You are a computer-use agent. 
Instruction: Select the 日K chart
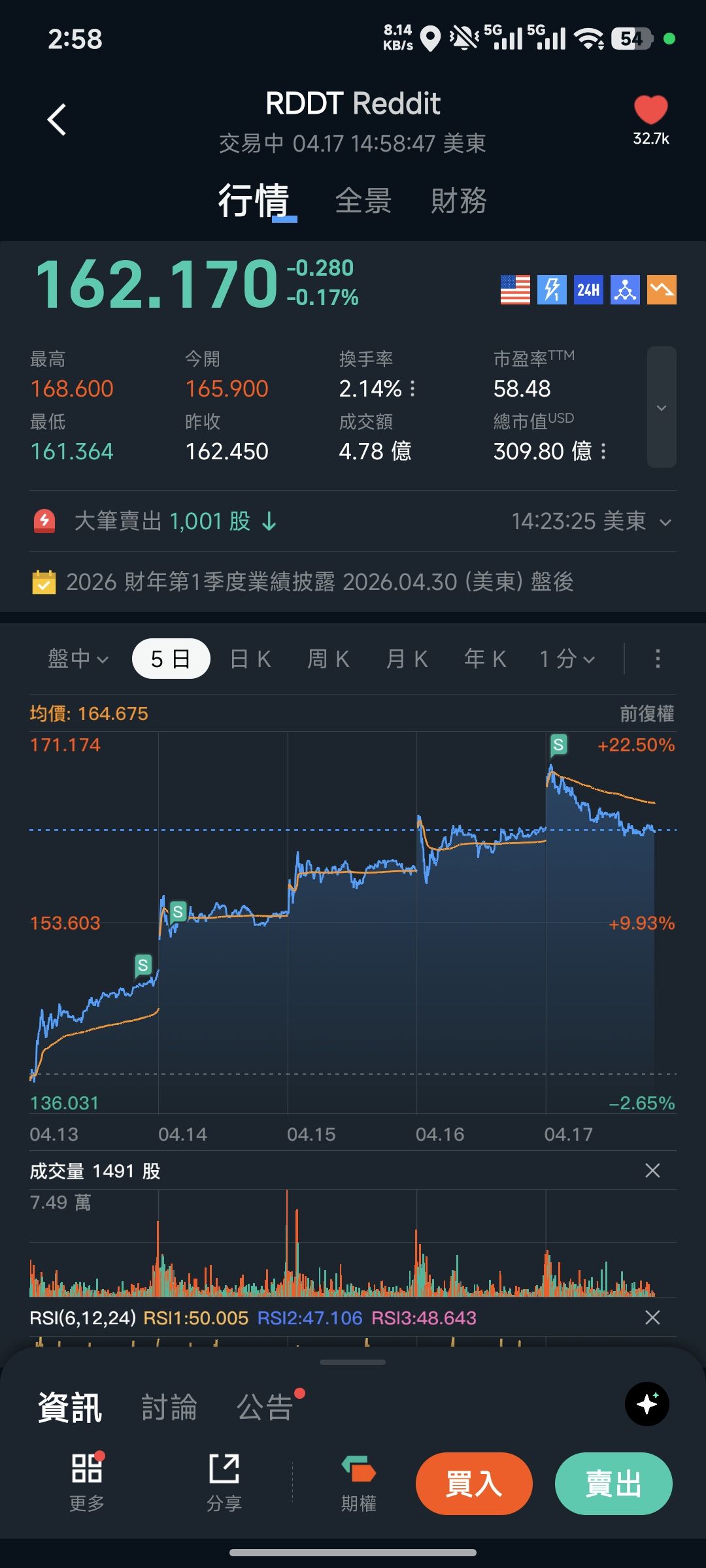pyautogui.click(x=250, y=659)
